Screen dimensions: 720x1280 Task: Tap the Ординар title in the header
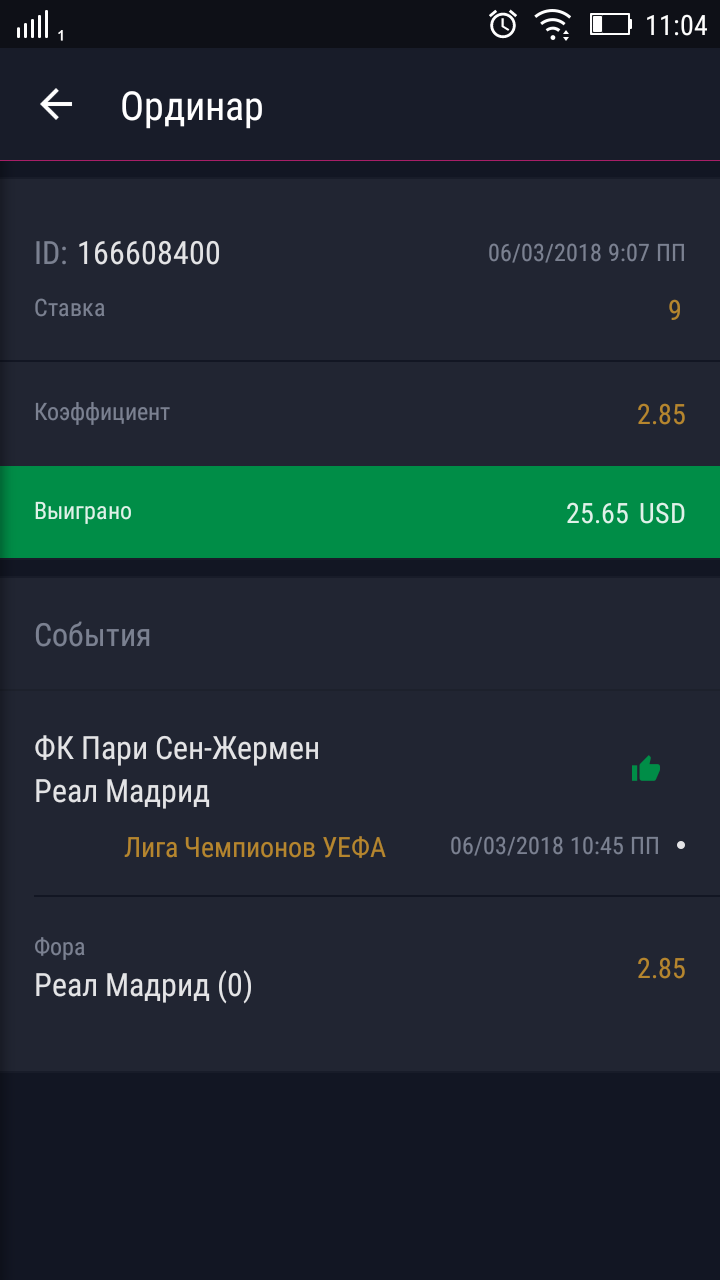tap(191, 106)
